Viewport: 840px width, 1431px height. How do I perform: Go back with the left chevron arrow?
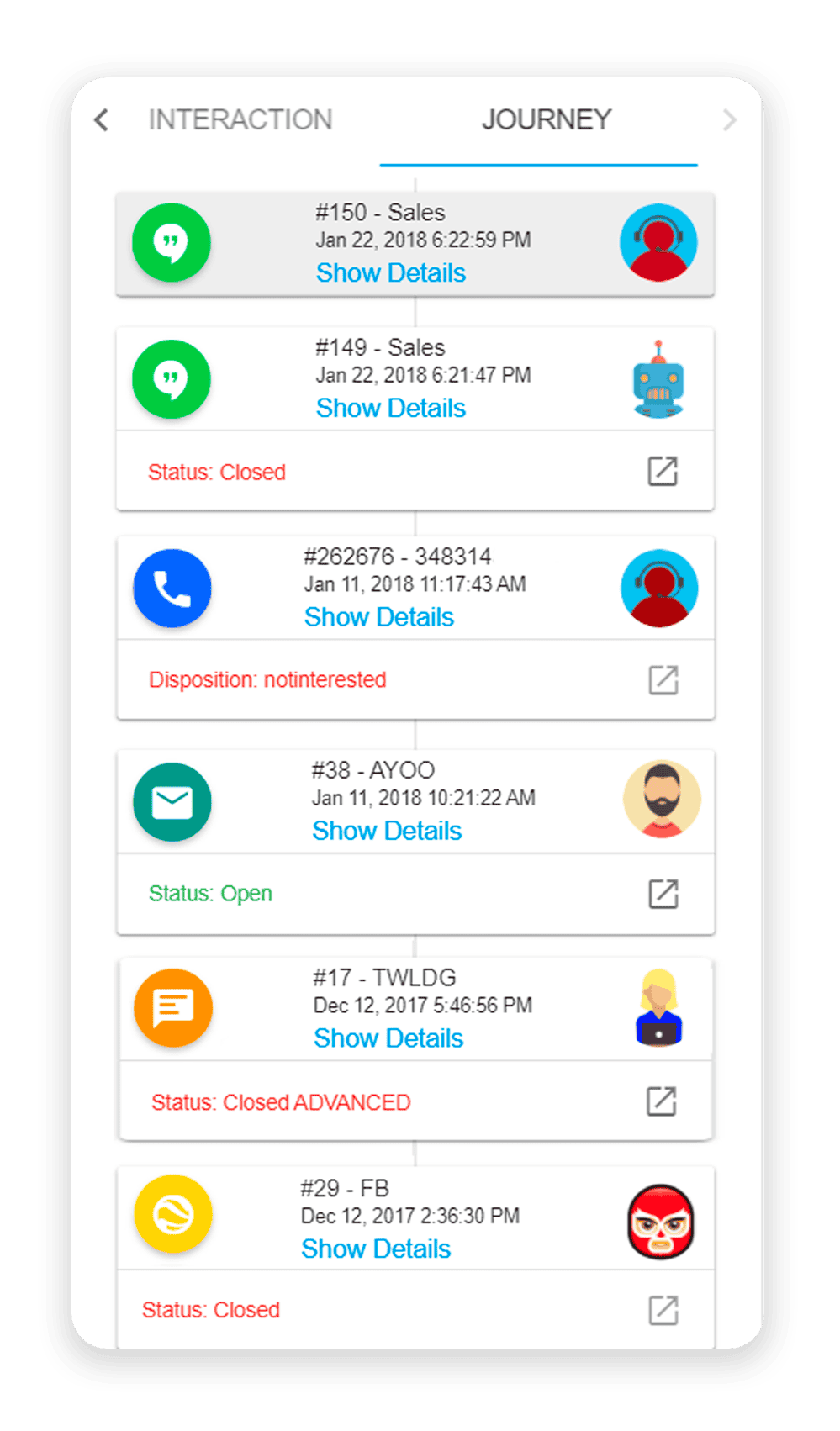tap(102, 120)
